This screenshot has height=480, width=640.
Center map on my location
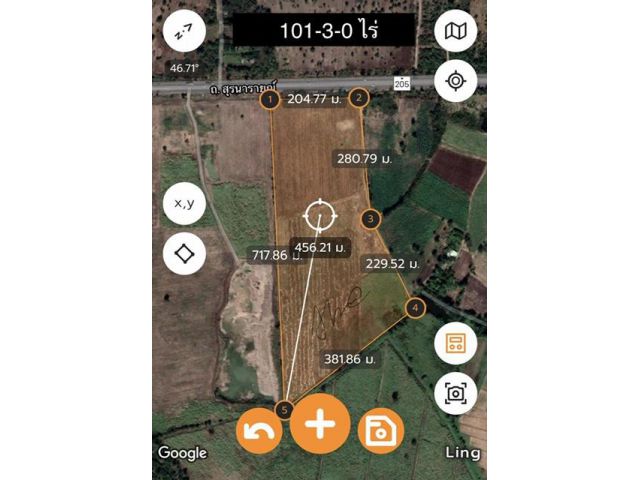[x=456, y=80]
